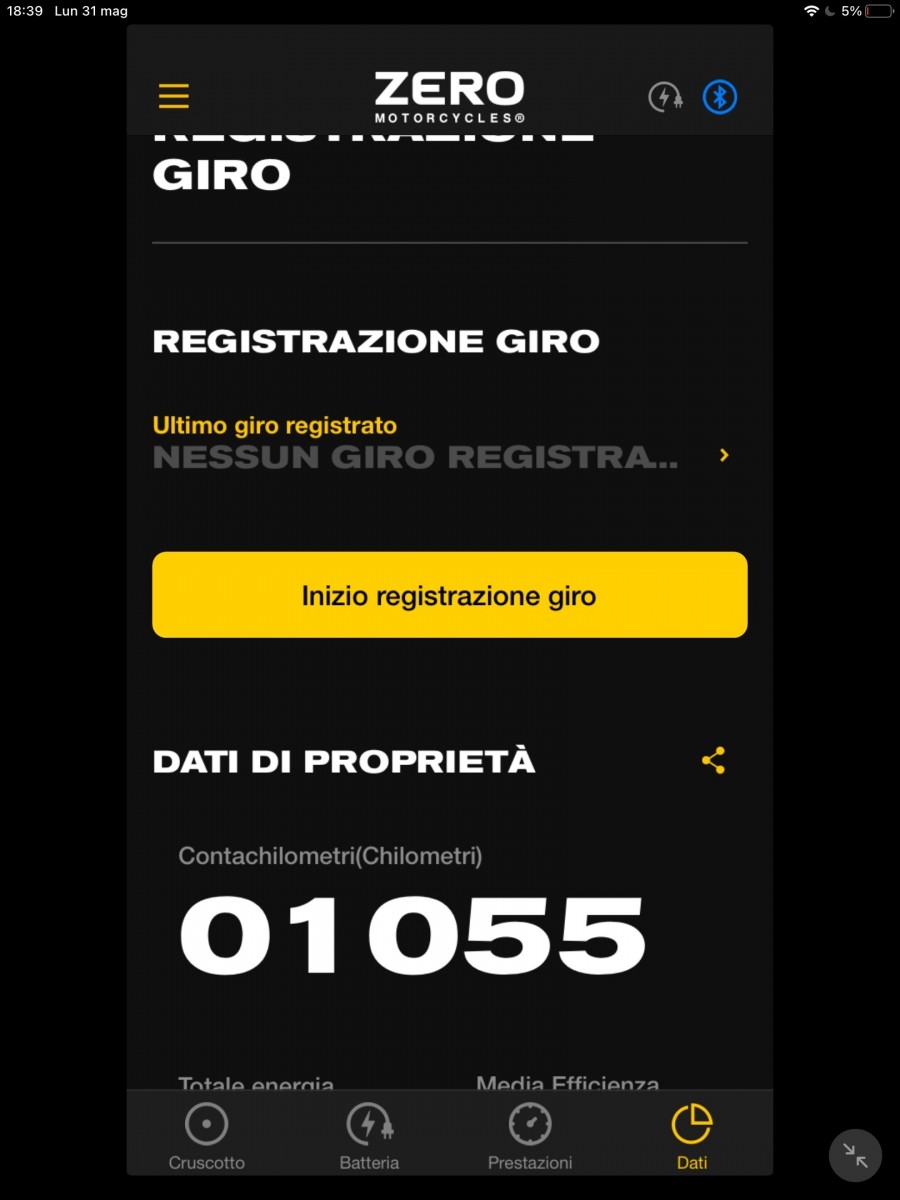The width and height of the screenshot is (900, 1200).
Task: Tap the shrink arrows button
Action: coord(855,1156)
